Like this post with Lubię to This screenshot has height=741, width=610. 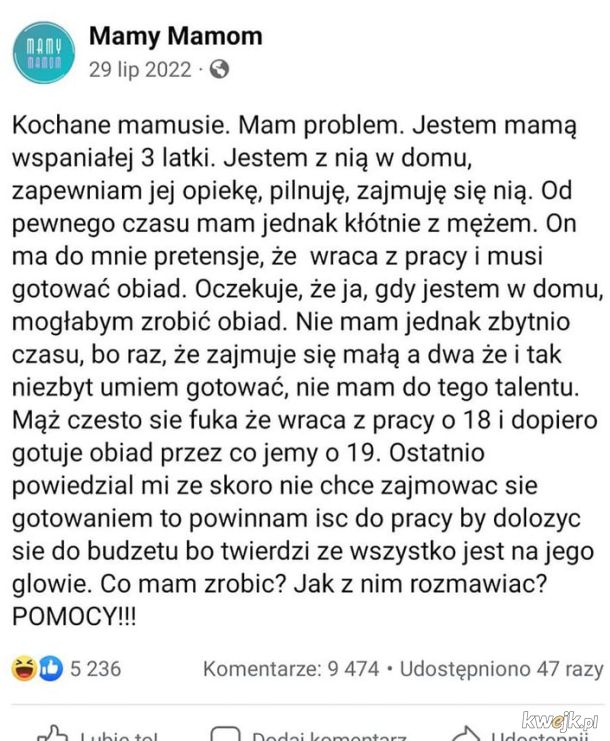point(100,735)
